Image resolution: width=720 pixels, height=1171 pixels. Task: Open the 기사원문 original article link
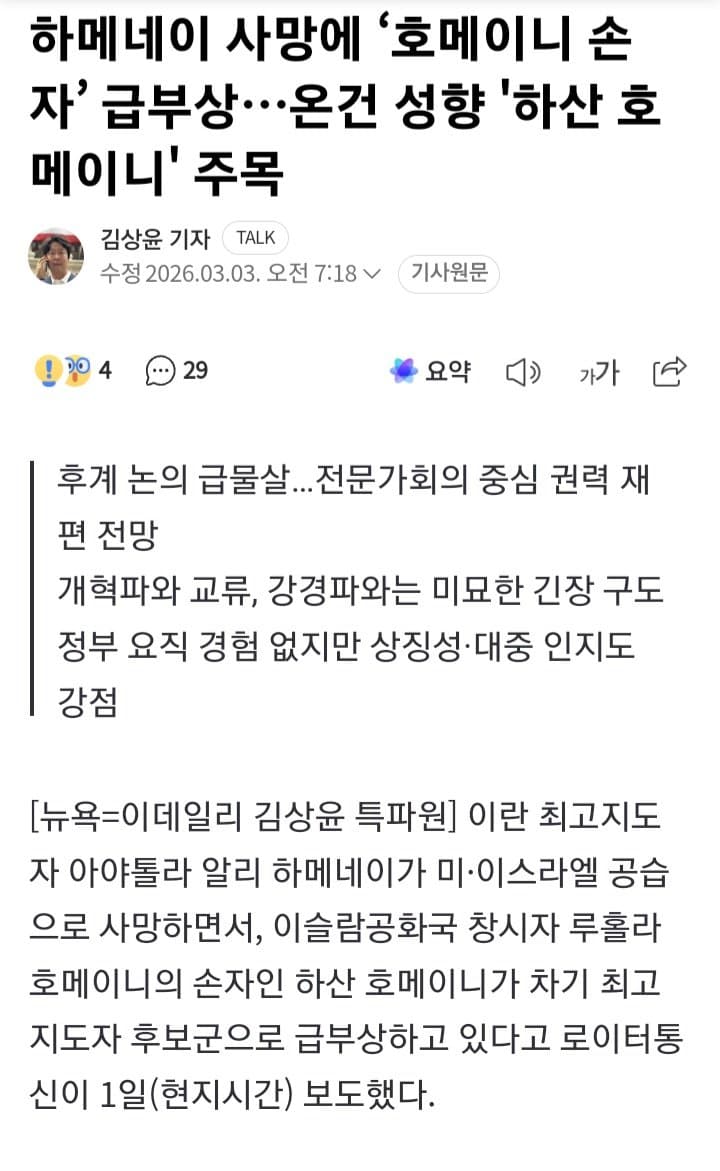[449, 274]
